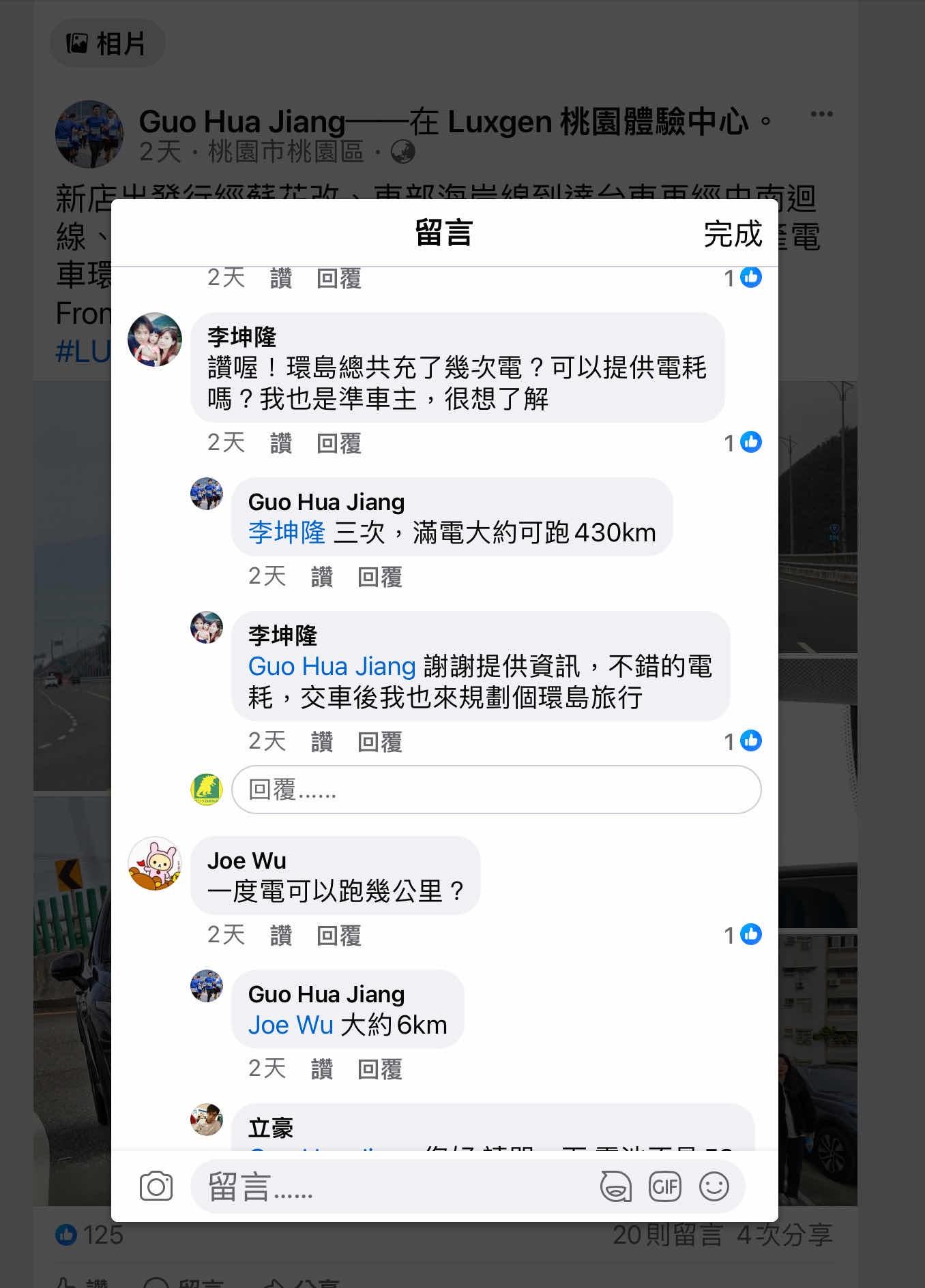
Task: Open the 回覆...... reply input field
Action: coord(496,790)
